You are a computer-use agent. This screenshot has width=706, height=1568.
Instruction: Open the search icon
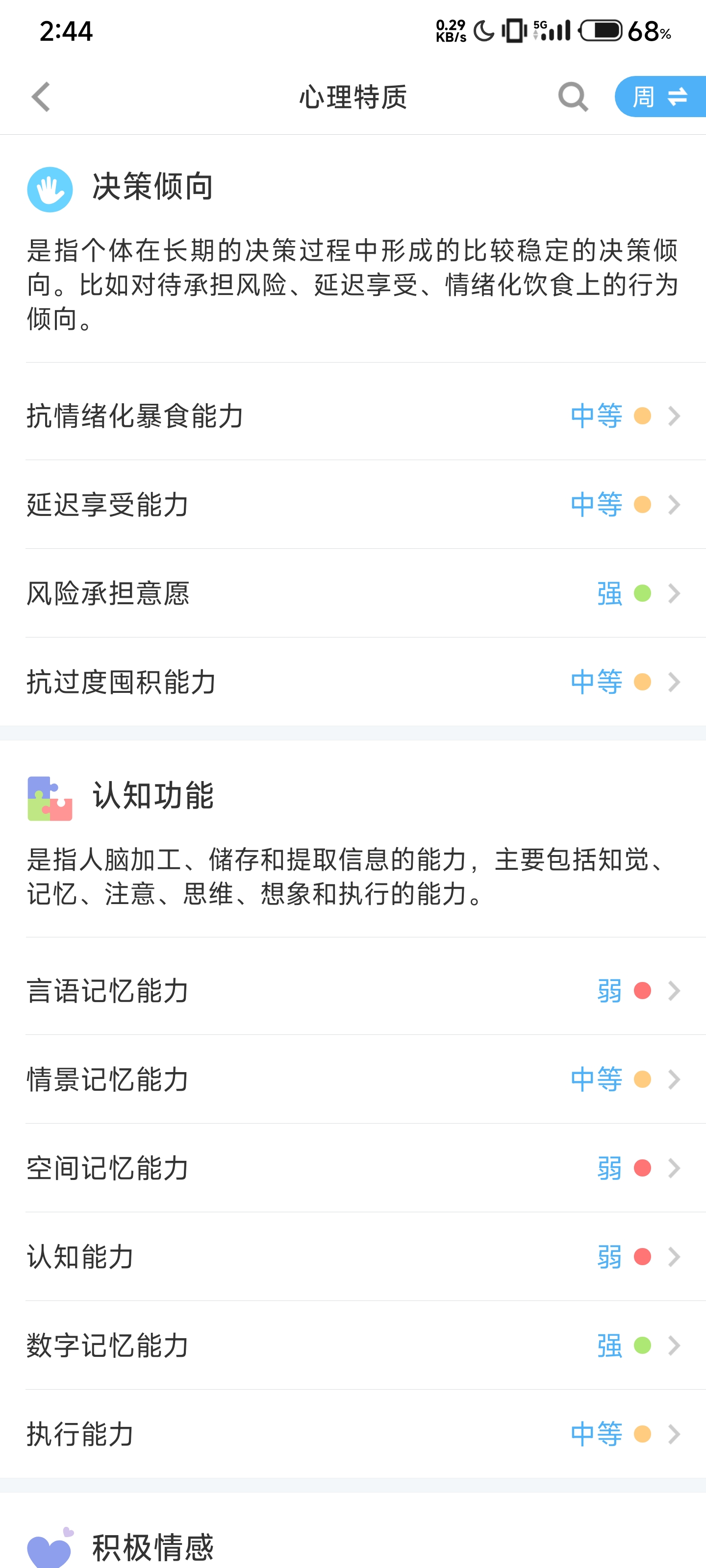[573, 97]
